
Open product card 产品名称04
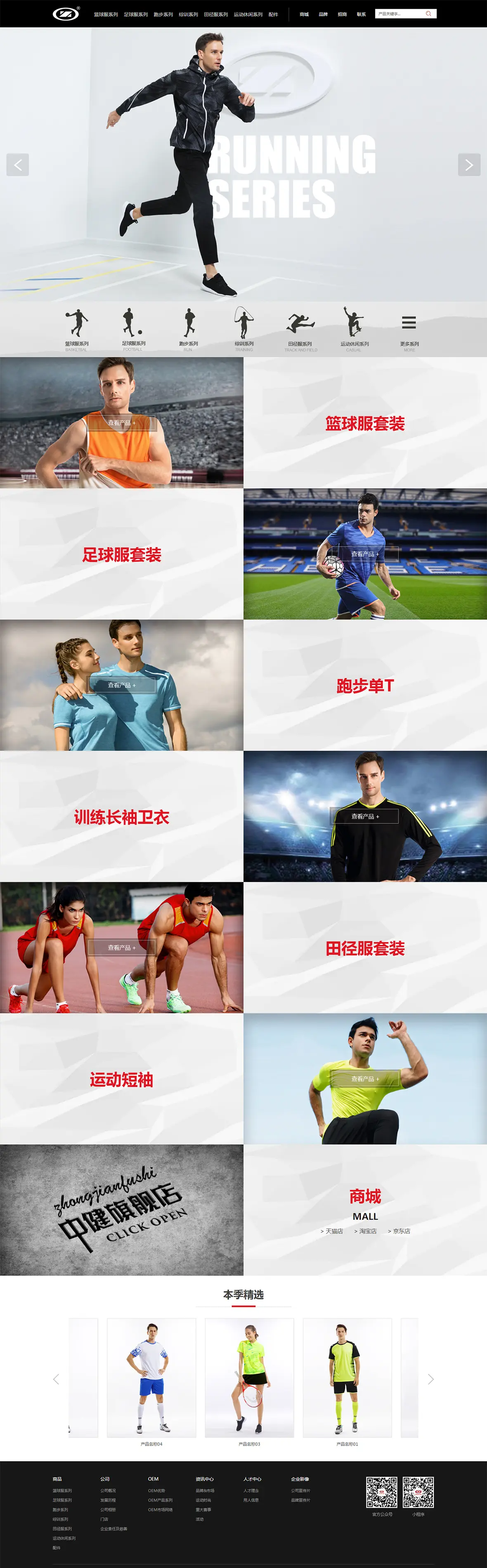click(151, 1379)
